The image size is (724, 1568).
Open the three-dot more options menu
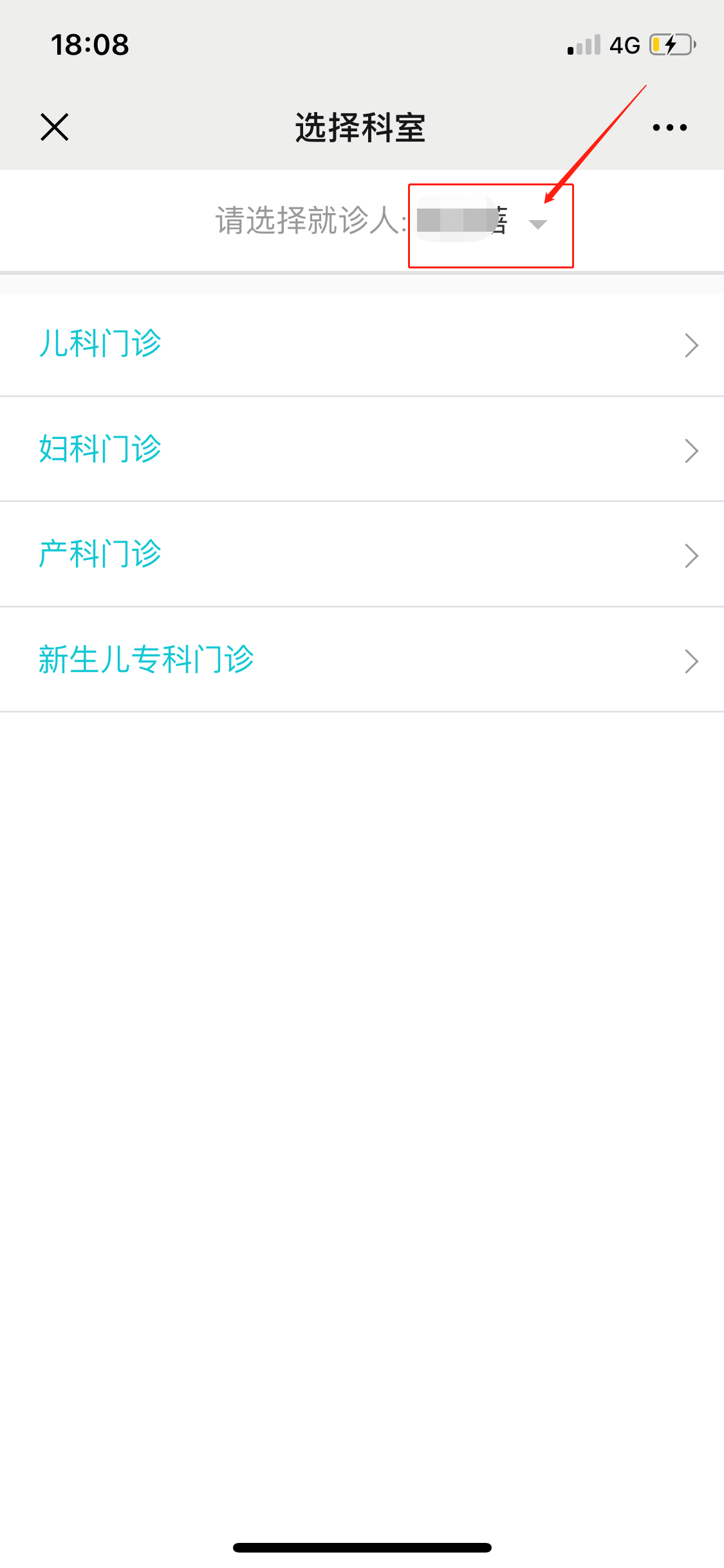coord(669,127)
